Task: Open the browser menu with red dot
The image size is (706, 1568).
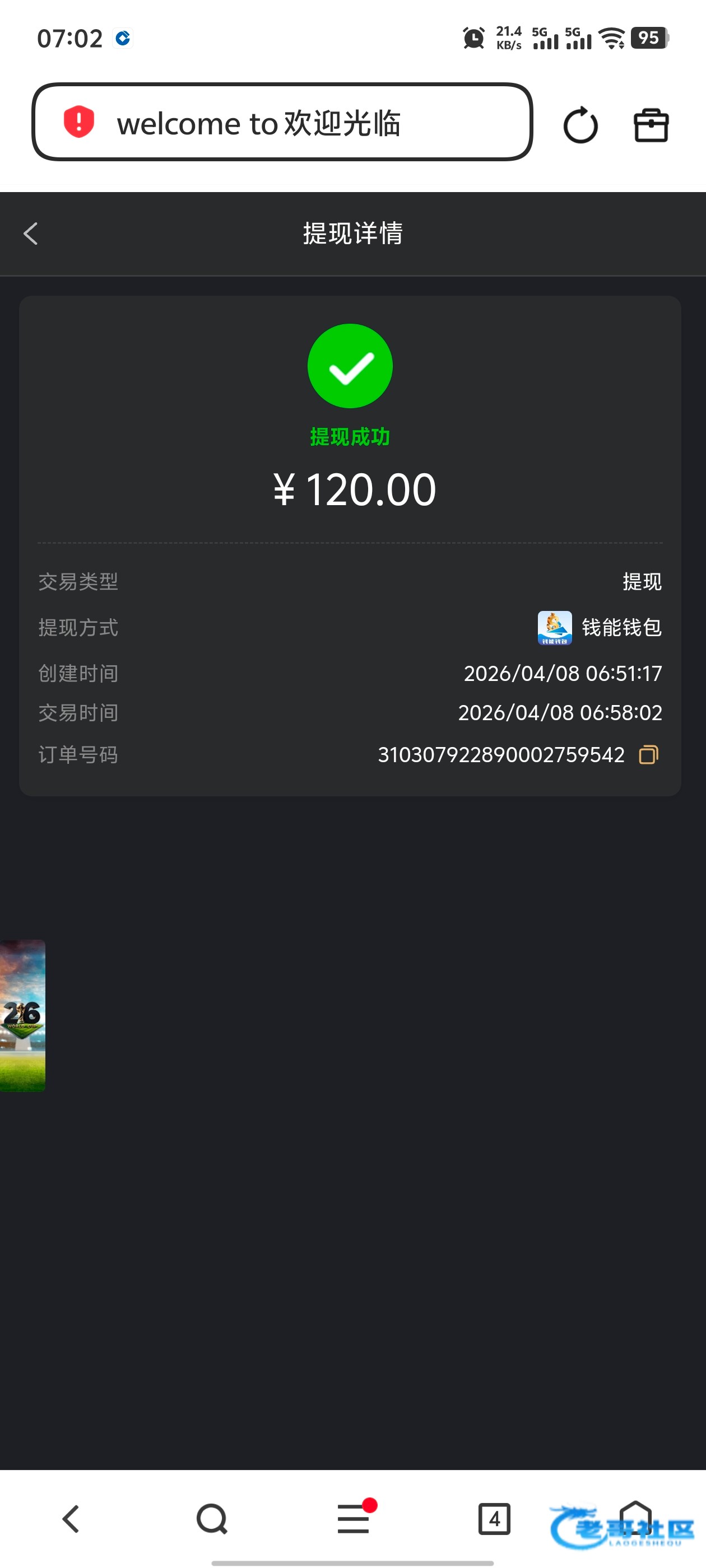Action: [x=354, y=1519]
